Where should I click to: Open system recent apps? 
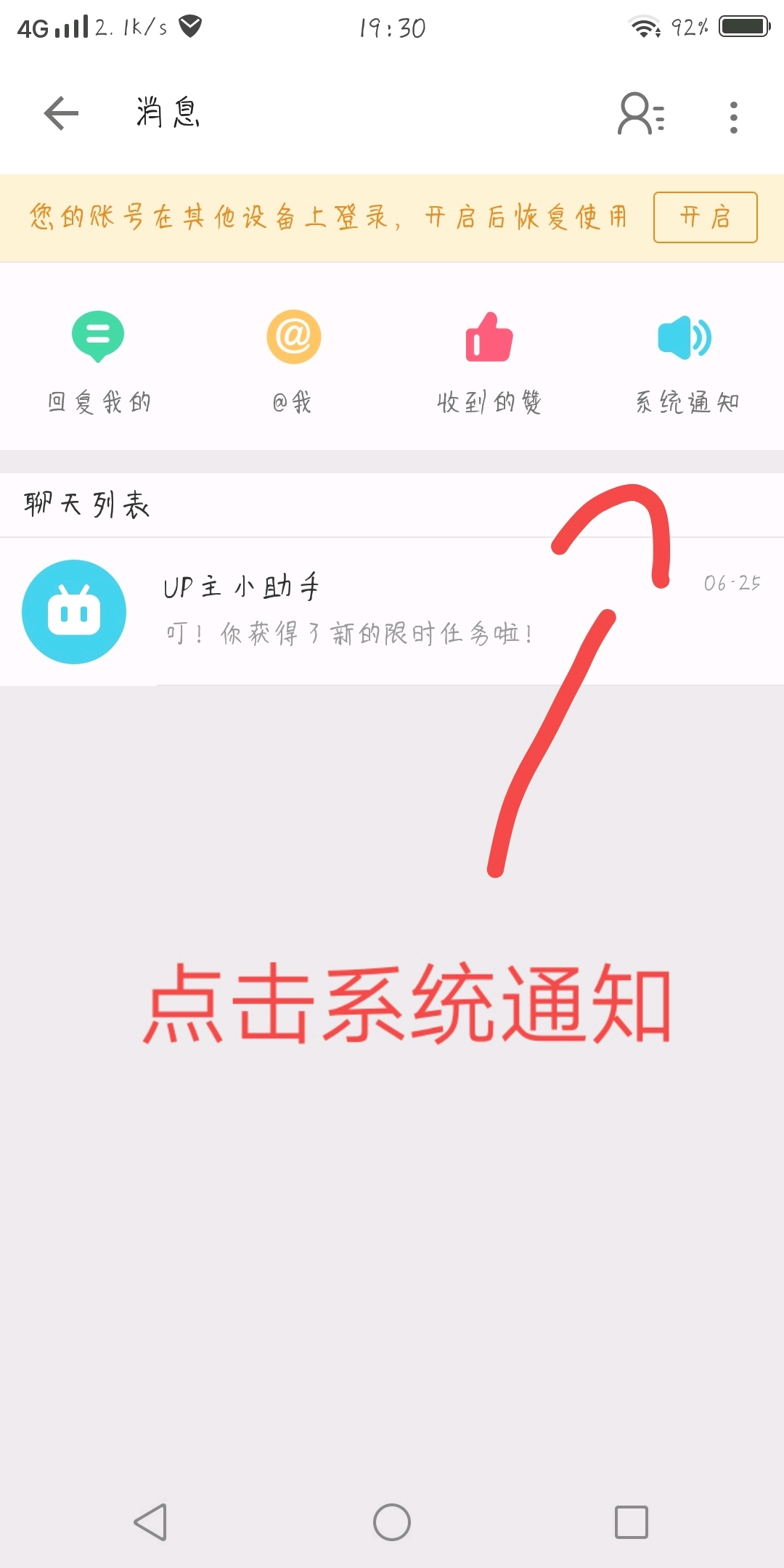[631, 1522]
